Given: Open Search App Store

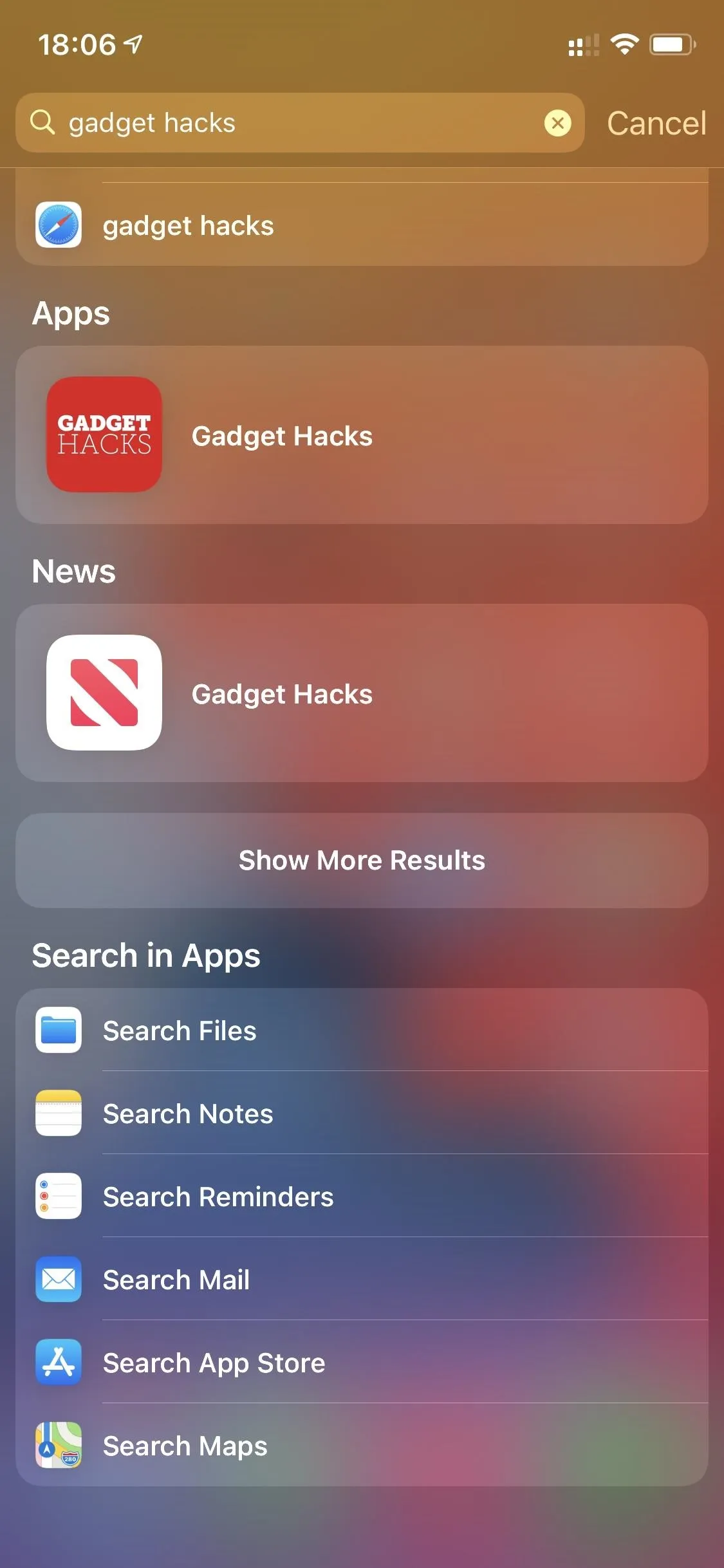Looking at the screenshot, I should pyautogui.click(x=362, y=1362).
